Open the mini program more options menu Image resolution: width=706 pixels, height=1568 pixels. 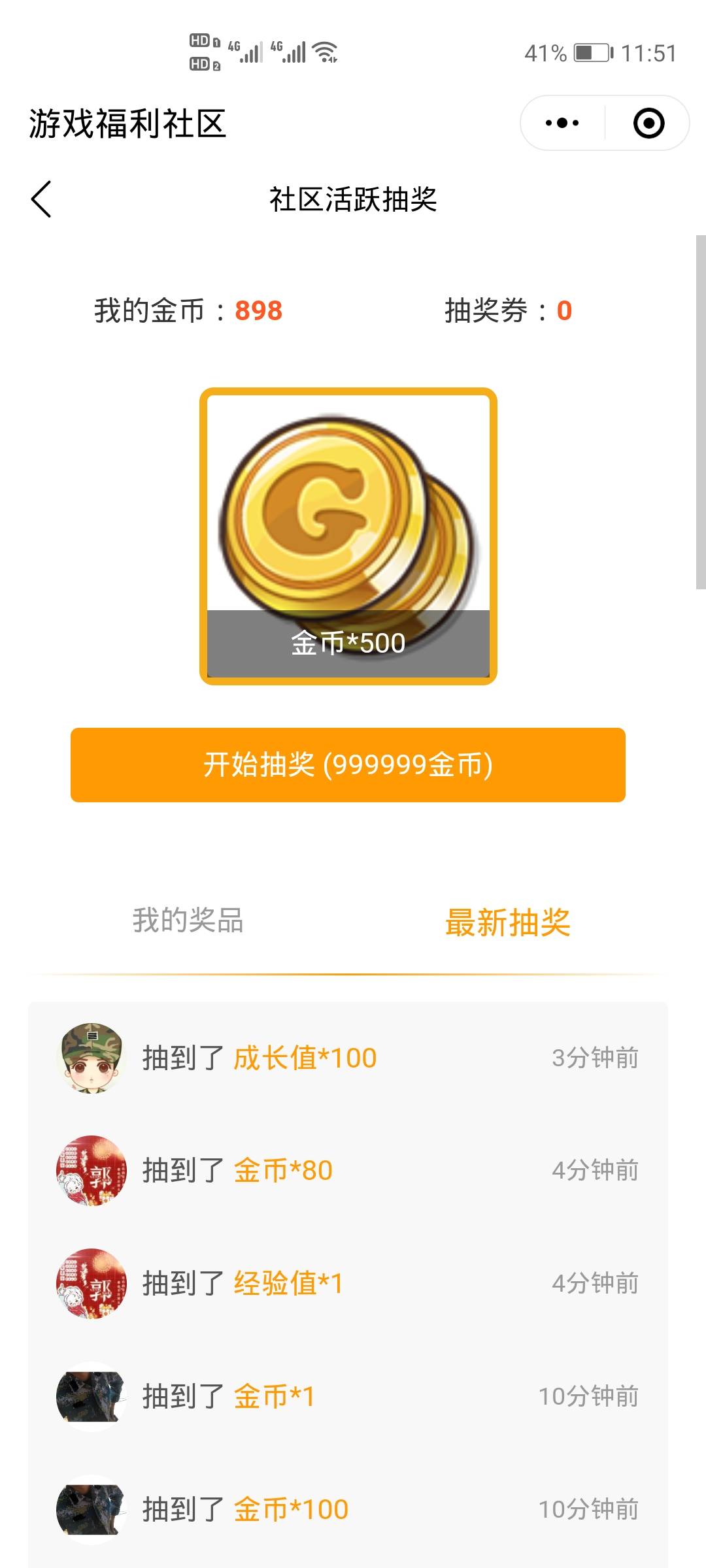(562, 123)
